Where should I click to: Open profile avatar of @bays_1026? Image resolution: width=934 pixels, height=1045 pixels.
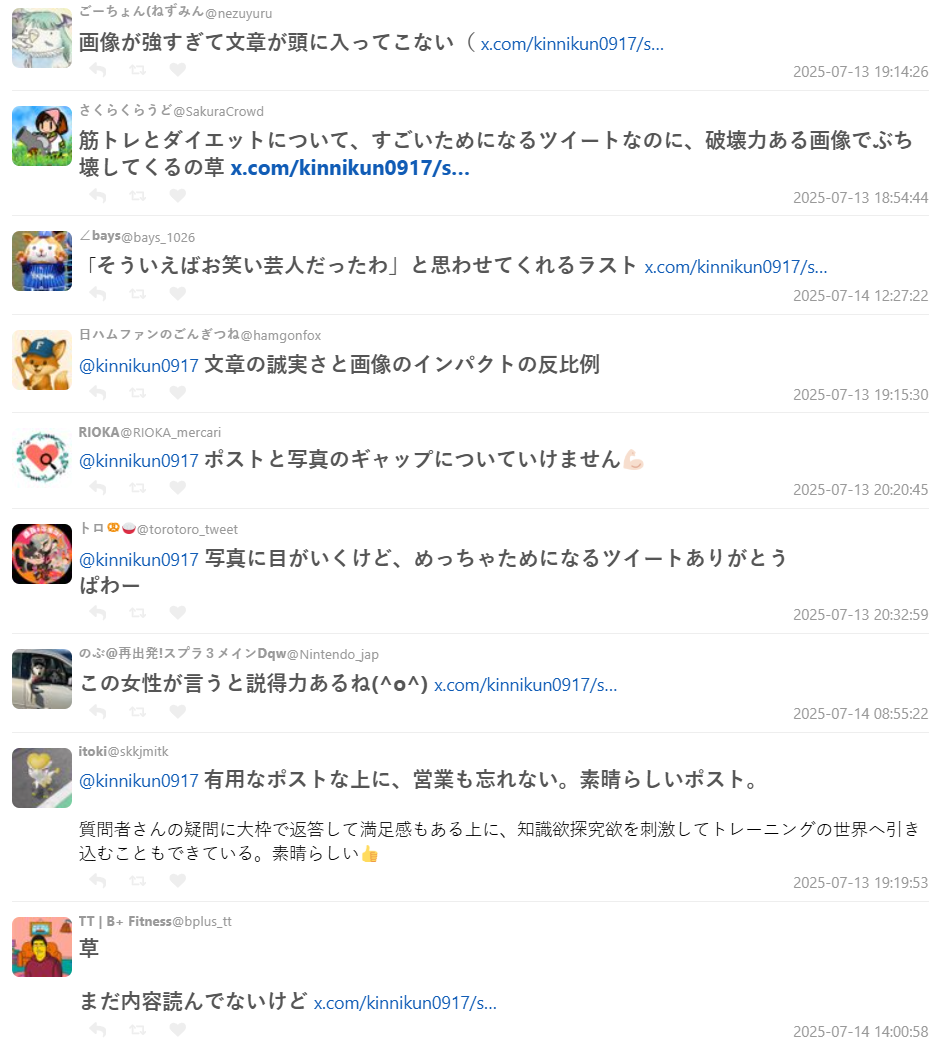point(42,261)
